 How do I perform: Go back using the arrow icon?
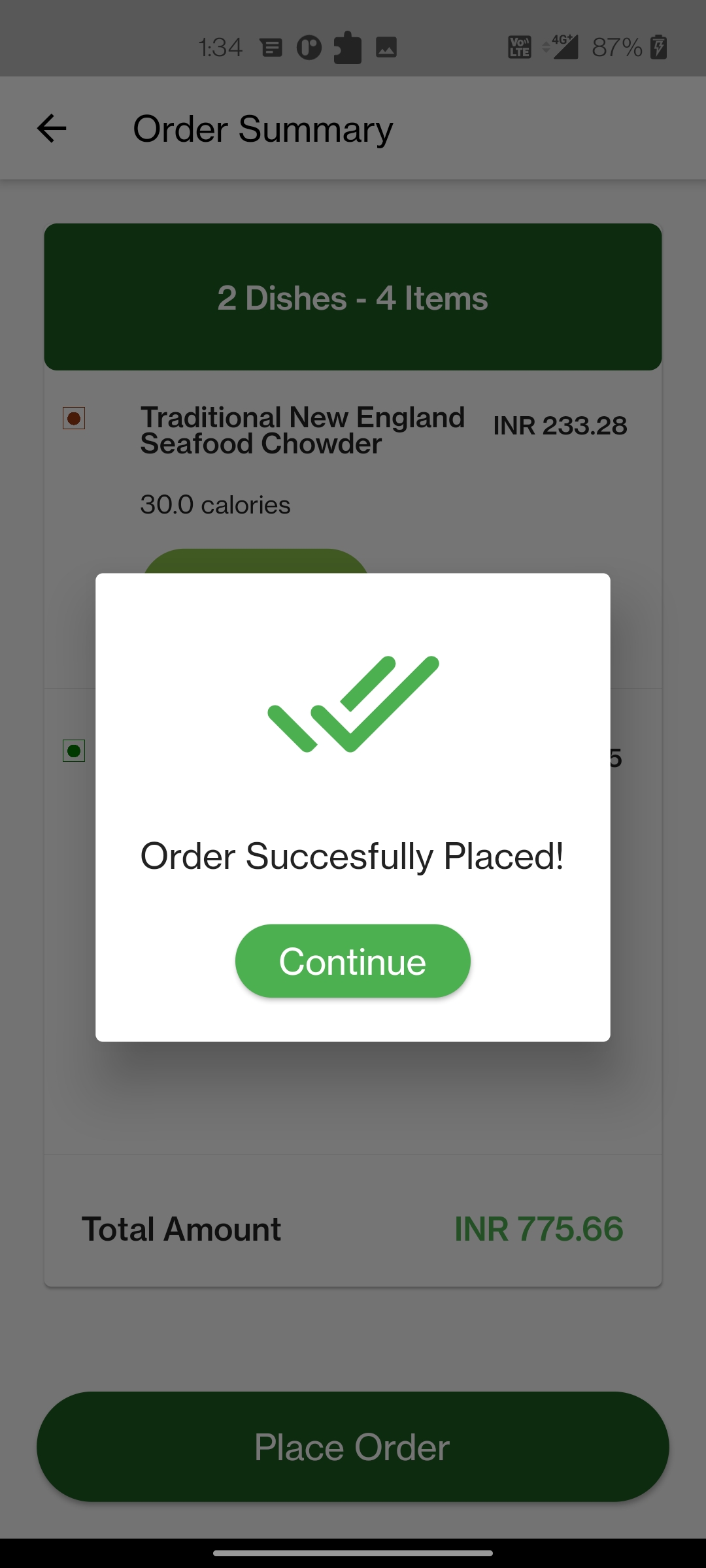(x=52, y=128)
